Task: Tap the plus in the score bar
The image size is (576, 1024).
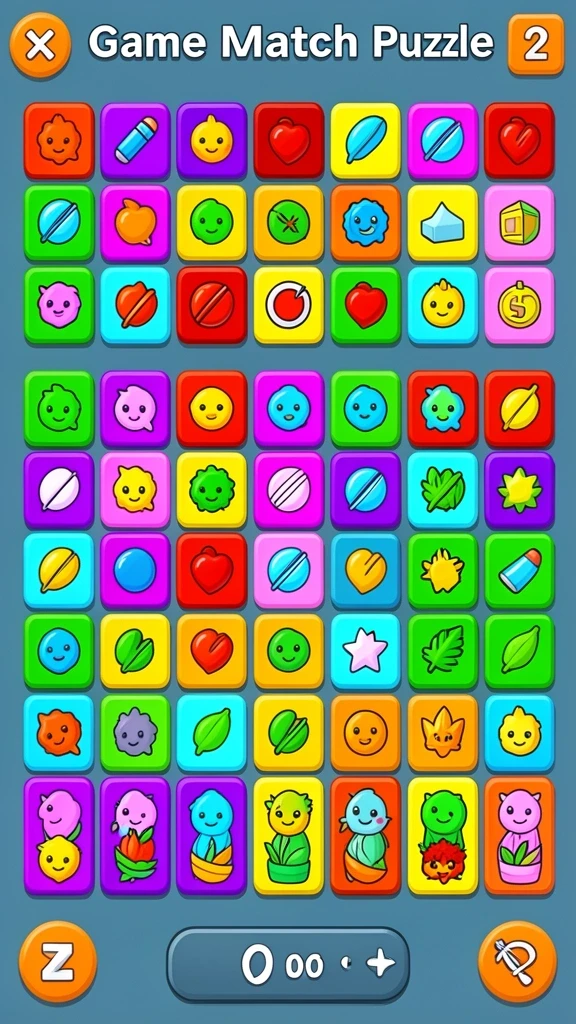Action: (x=380, y=963)
